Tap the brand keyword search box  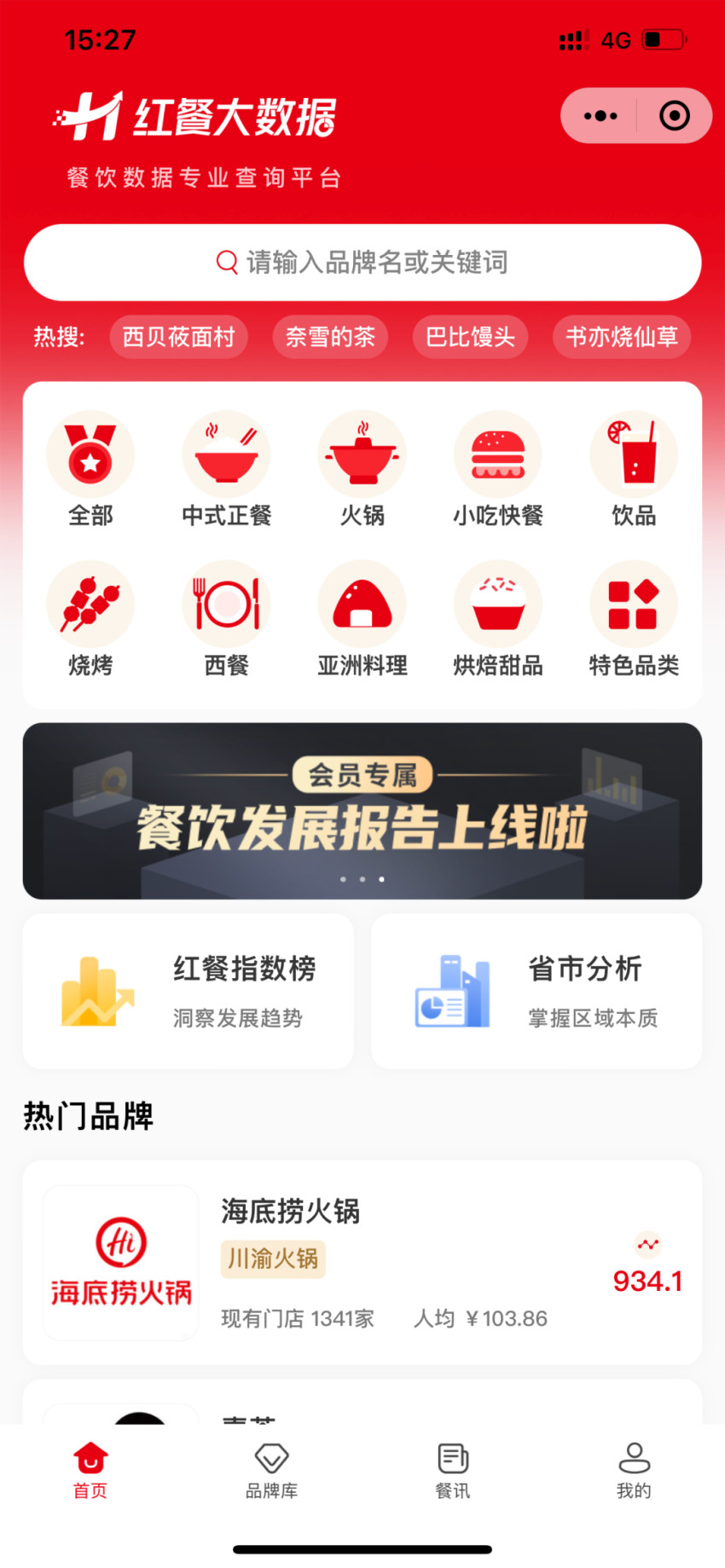point(362,262)
